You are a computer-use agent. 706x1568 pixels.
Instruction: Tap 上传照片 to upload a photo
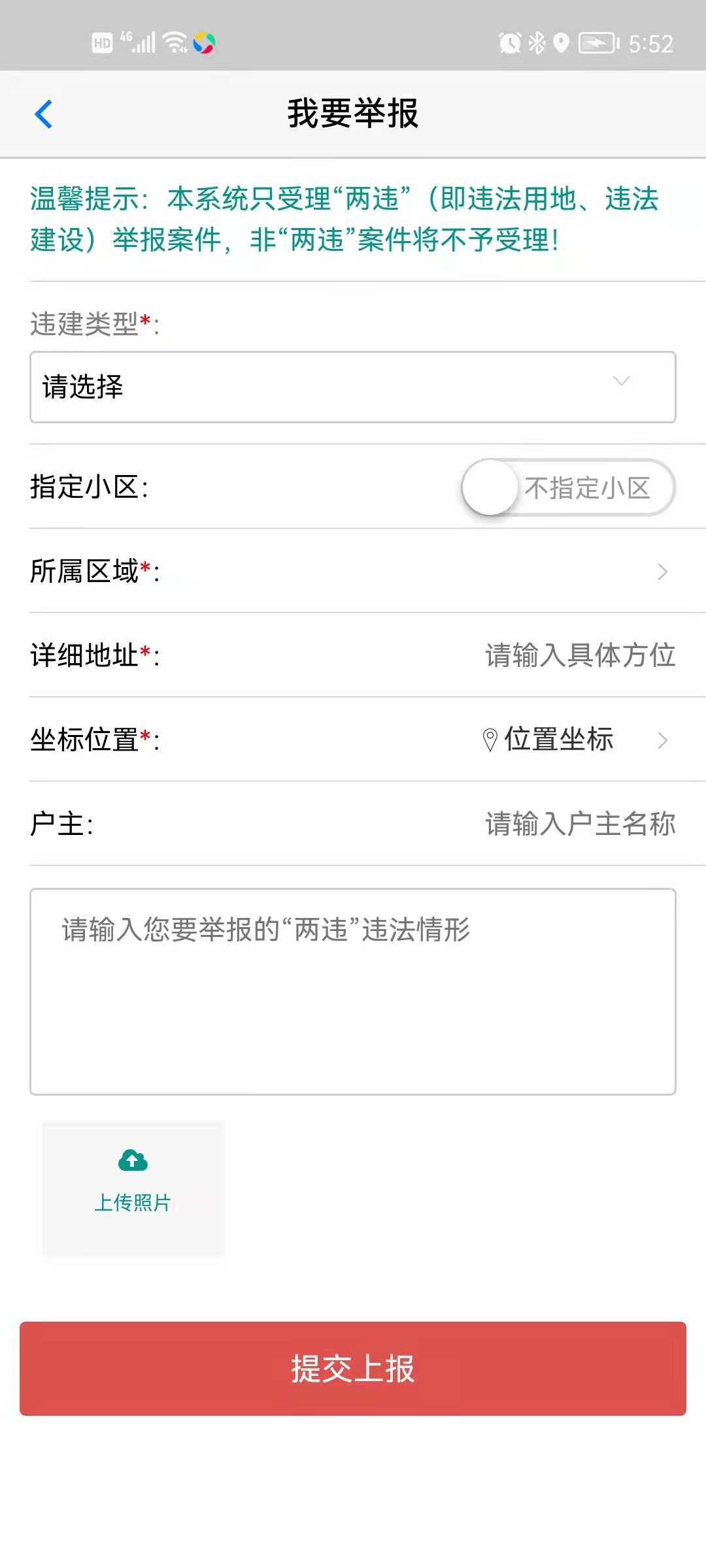tap(133, 1189)
